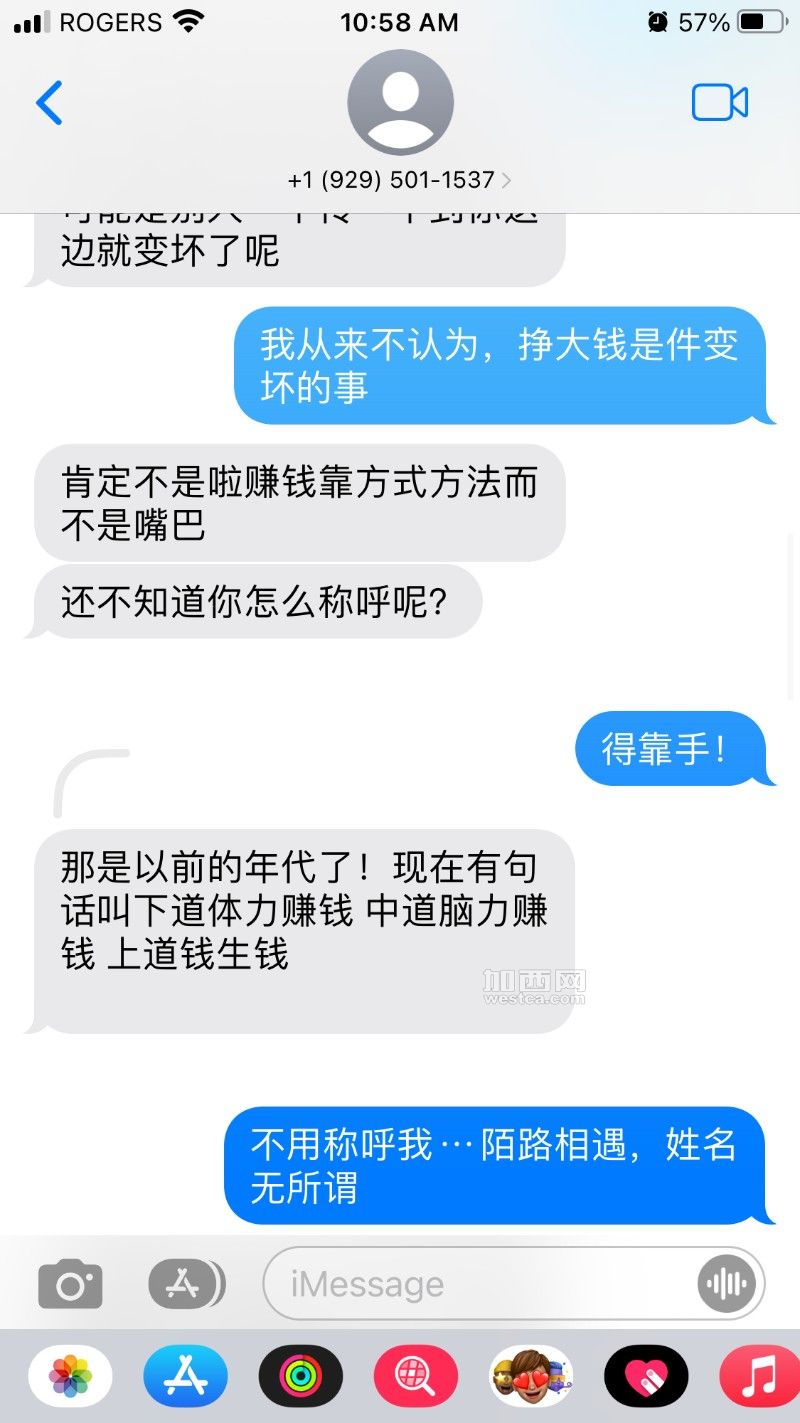Open the Fitness activity rings app

301,1377
